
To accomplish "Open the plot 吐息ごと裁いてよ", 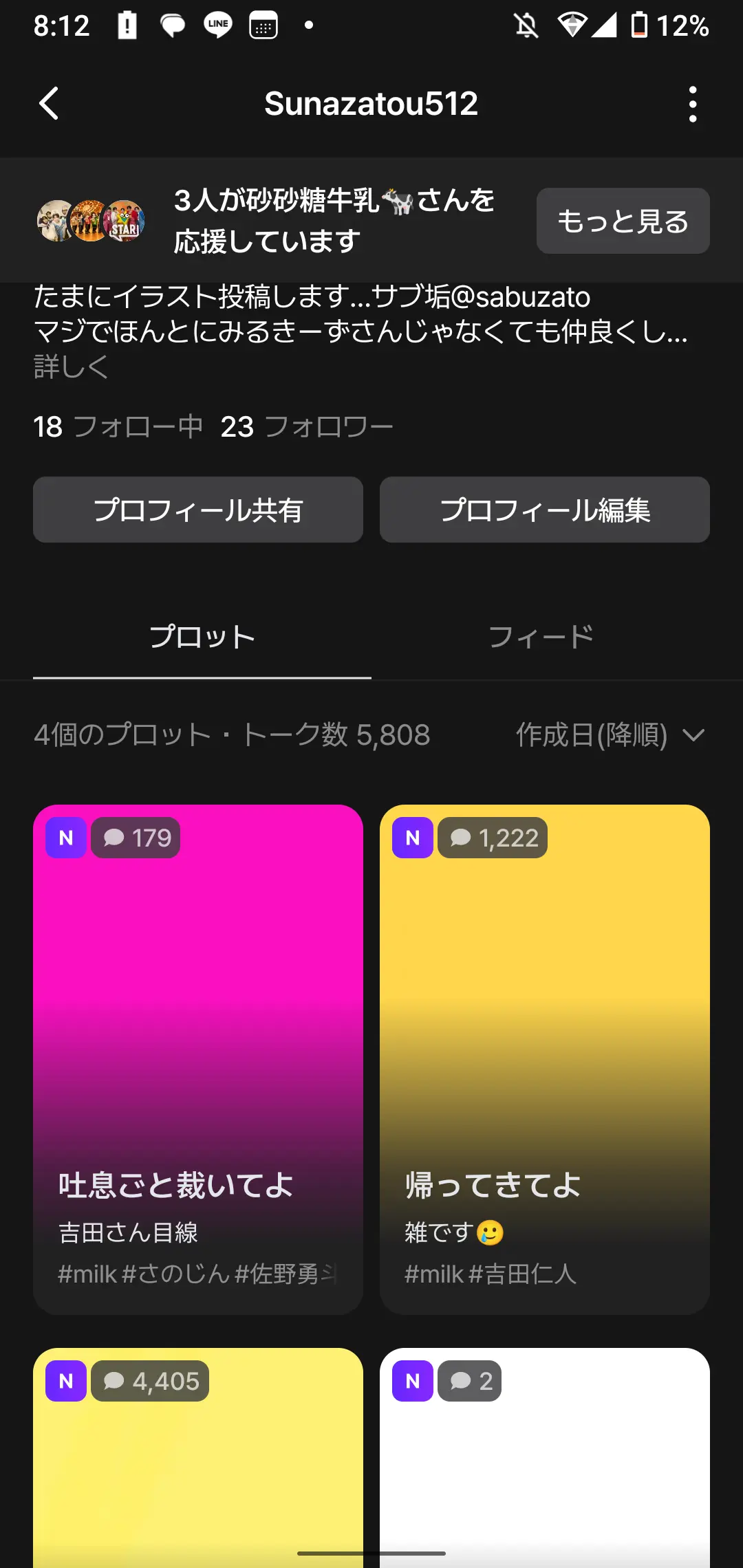I will tap(198, 1059).
